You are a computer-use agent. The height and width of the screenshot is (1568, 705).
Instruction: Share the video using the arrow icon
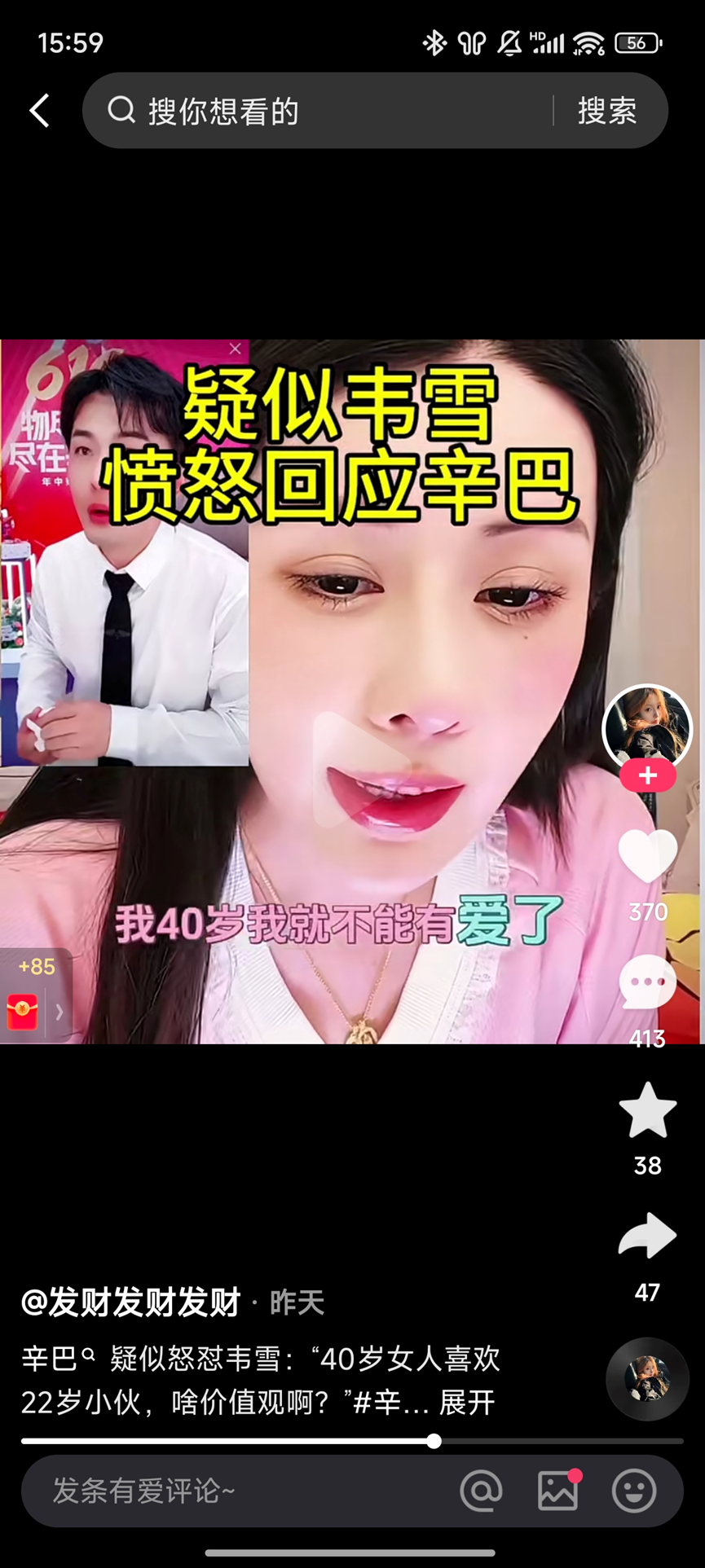pyautogui.click(x=648, y=1236)
